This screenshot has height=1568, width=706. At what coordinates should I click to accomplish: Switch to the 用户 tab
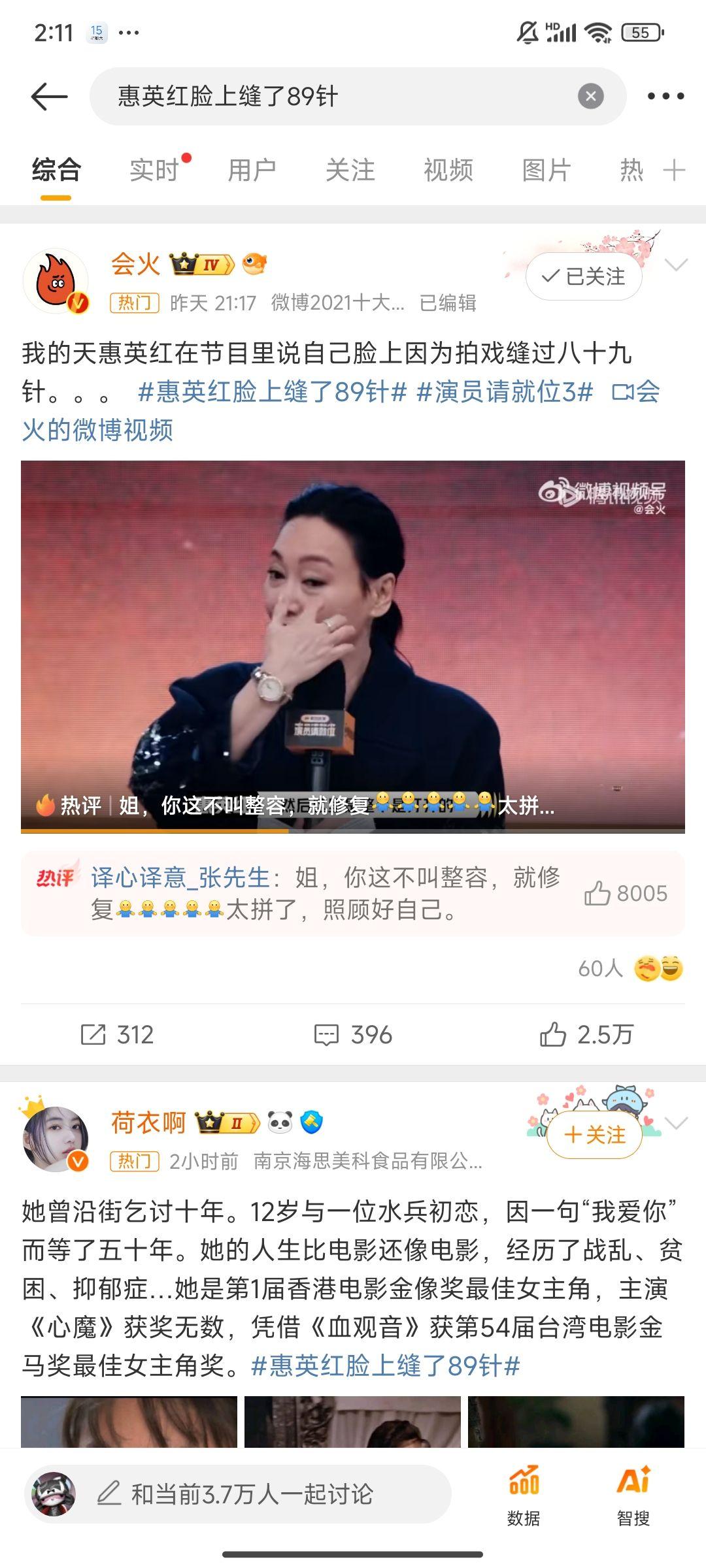click(252, 171)
